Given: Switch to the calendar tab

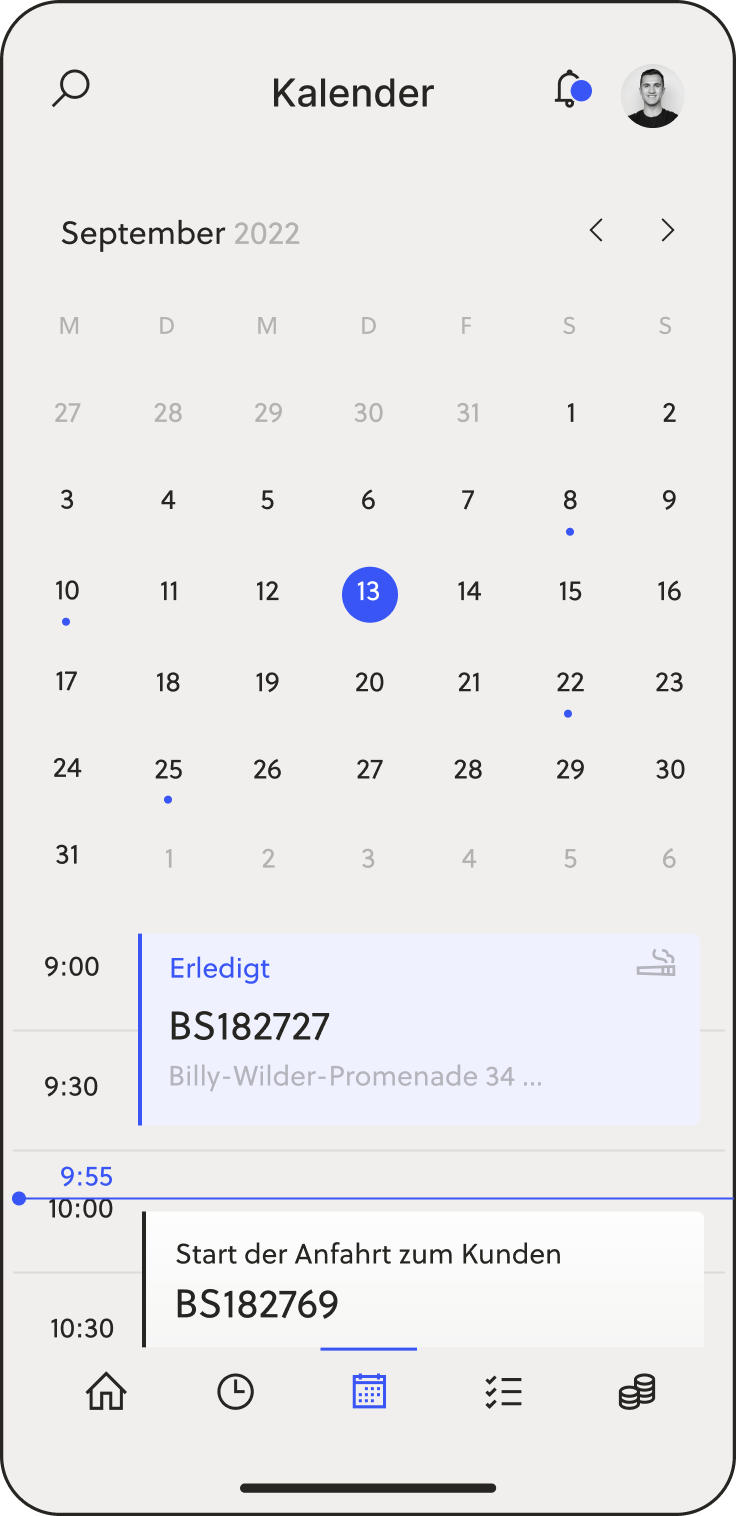Looking at the screenshot, I should point(369,1391).
